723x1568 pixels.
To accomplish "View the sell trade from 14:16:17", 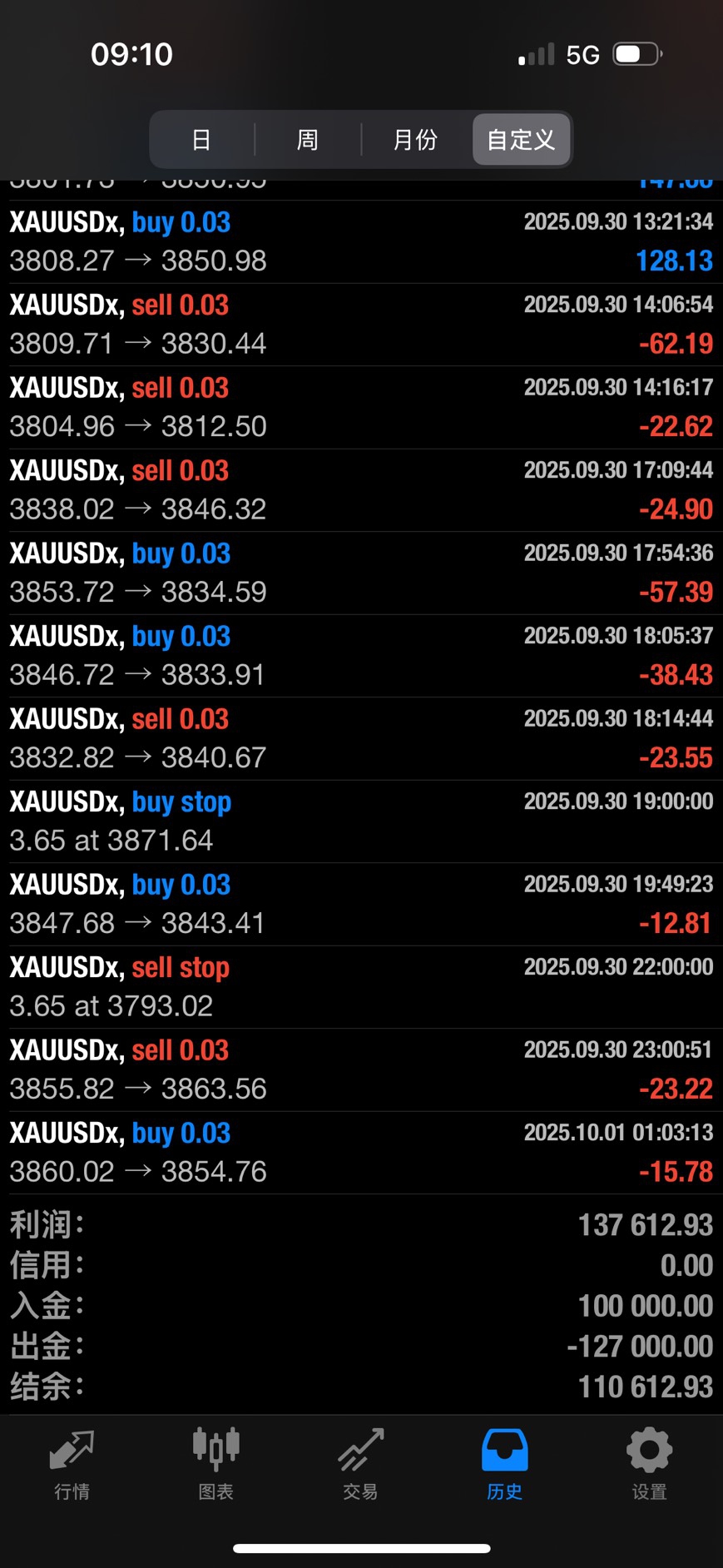I will [x=361, y=407].
